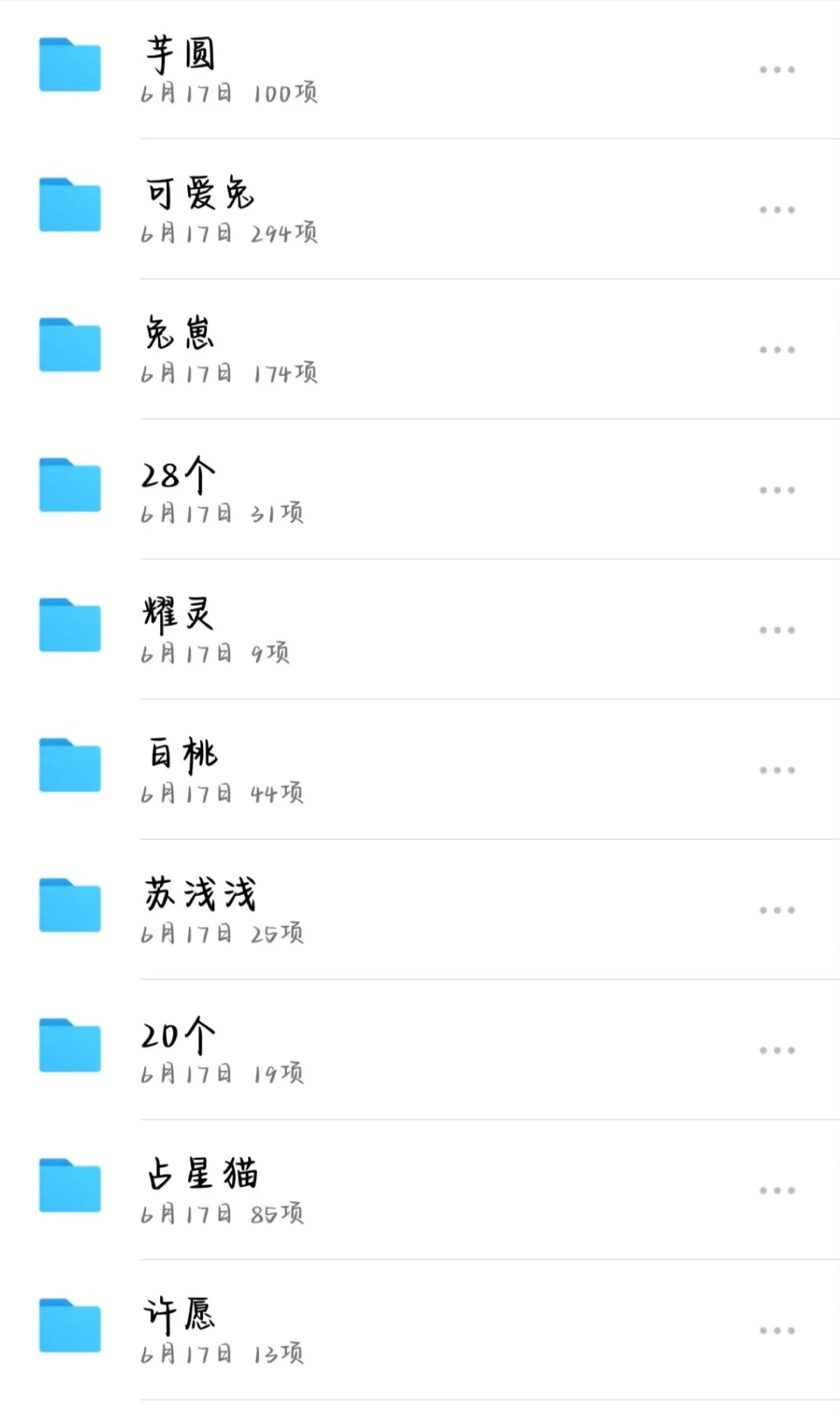Open the 占星猫 folder

click(201, 1174)
